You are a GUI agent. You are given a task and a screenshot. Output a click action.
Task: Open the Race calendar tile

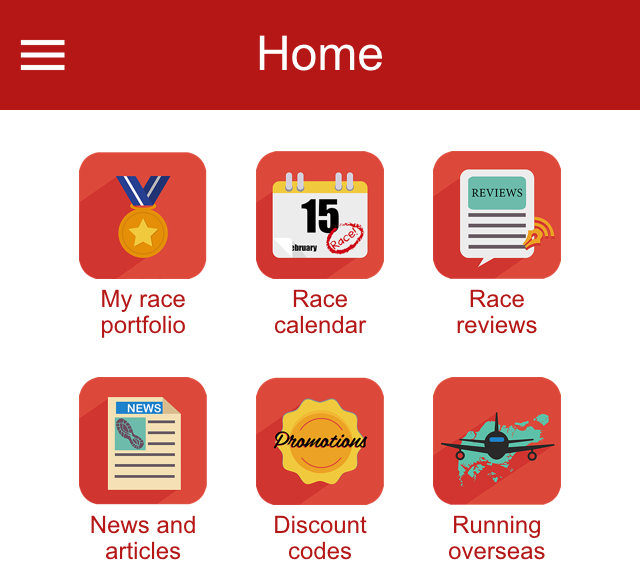320,215
